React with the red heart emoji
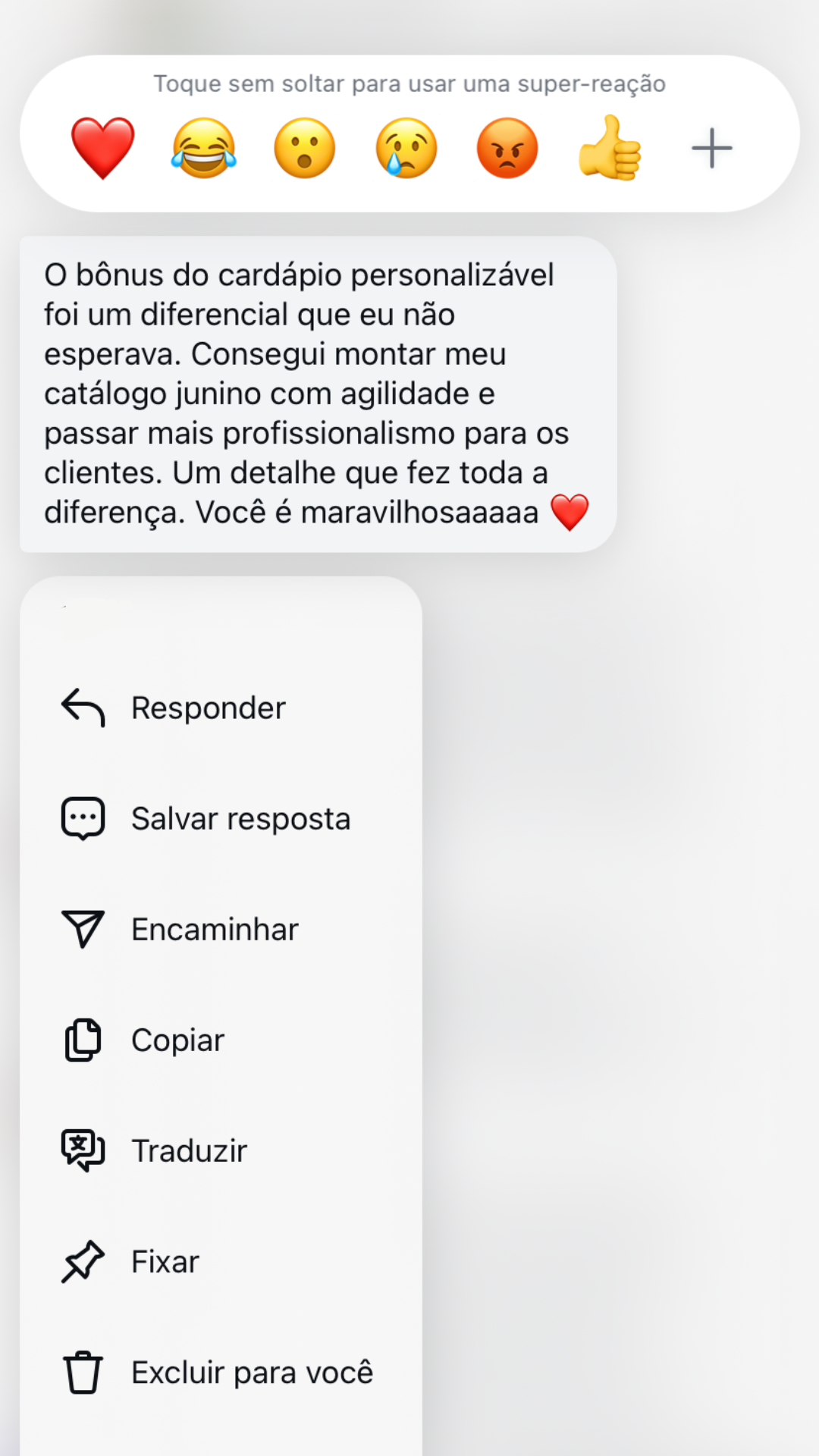Screen dimensions: 819x1456 102,148
